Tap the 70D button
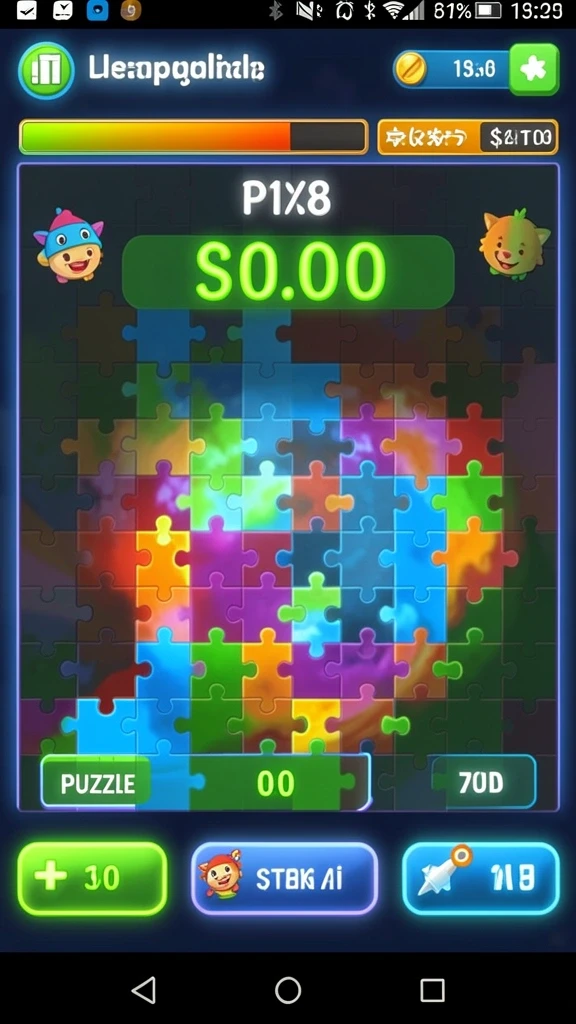Viewport: 576px width, 1024px height. [x=483, y=782]
